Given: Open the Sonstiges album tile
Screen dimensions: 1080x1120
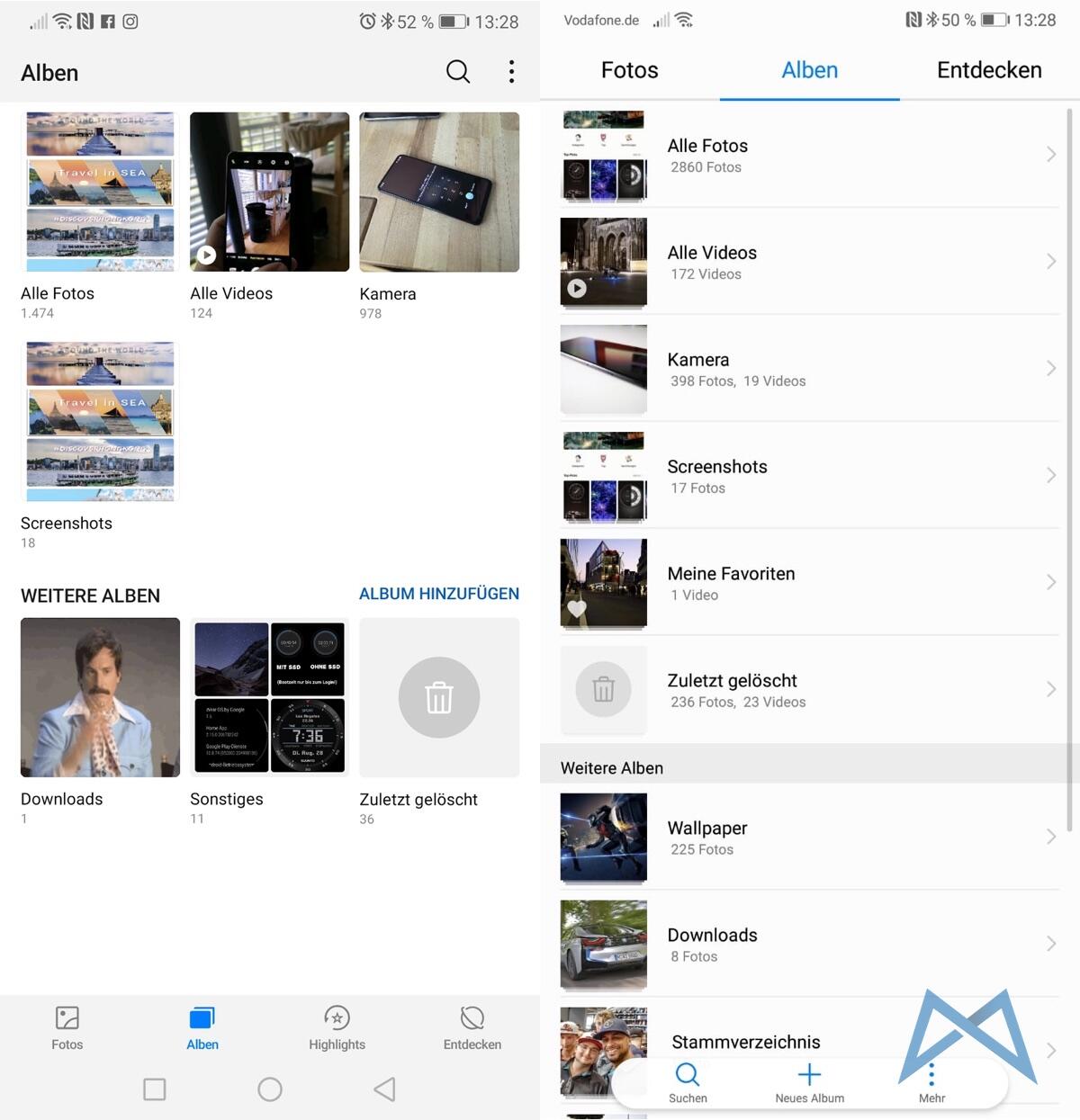Looking at the screenshot, I should coord(269,697).
